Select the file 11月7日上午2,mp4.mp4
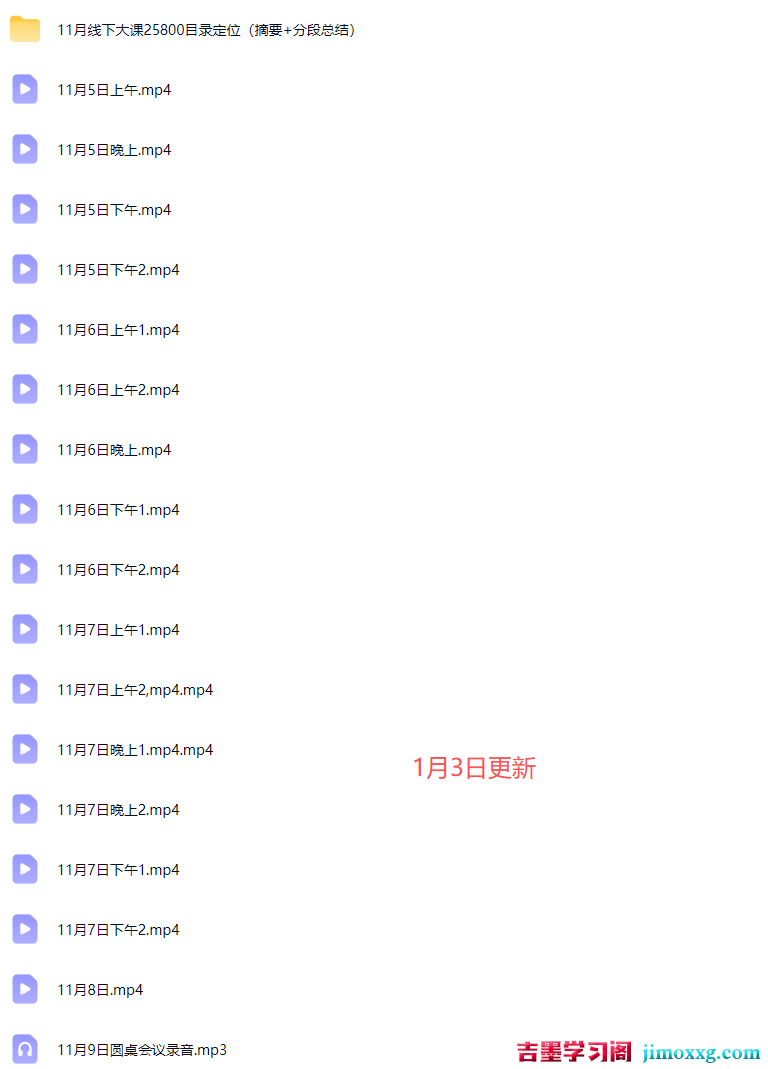 pos(135,690)
